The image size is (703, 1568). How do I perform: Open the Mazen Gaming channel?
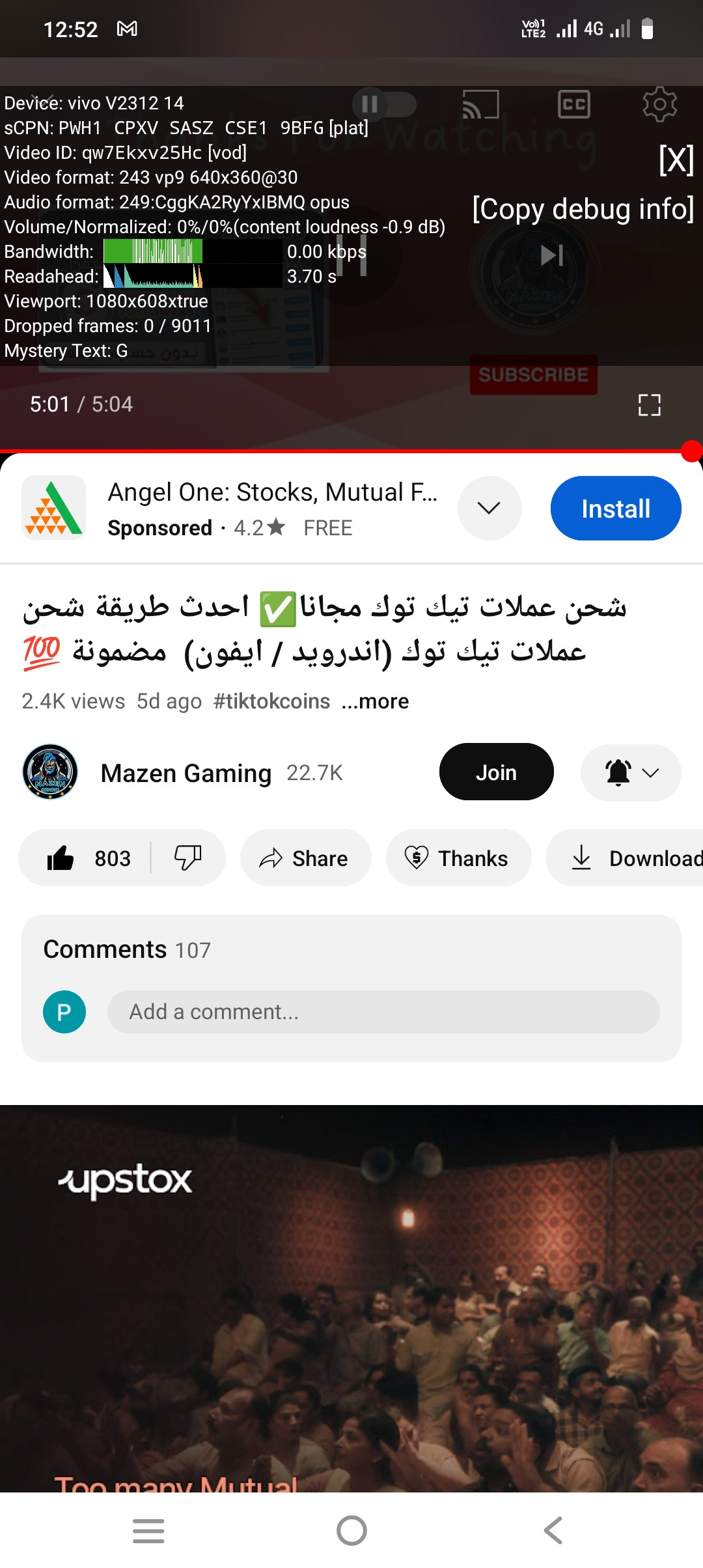pyautogui.click(x=185, y=773)
